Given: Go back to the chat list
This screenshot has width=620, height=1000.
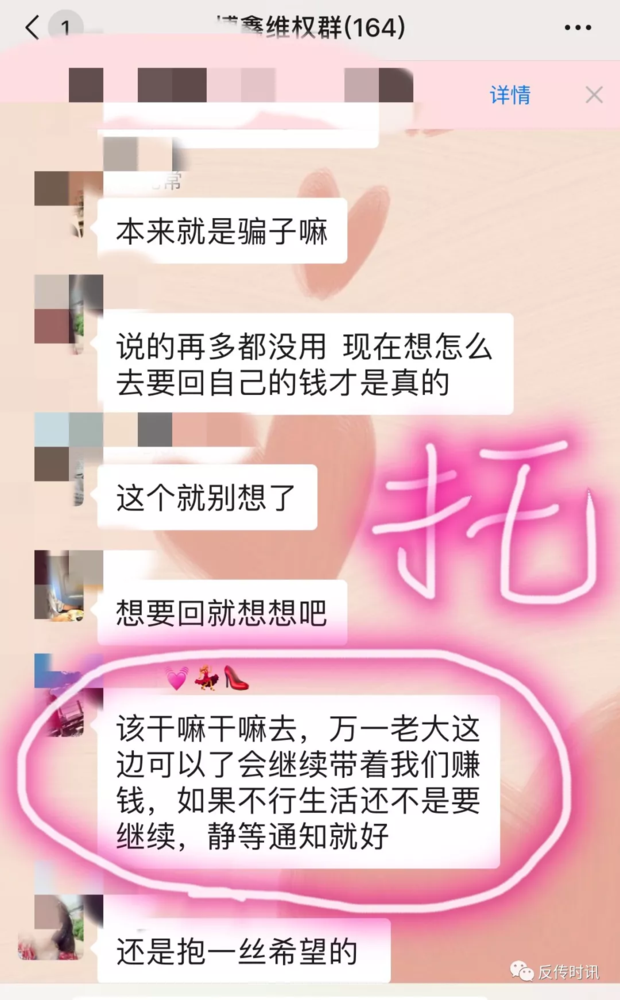Looking at the screenshot, I should point(32,27).
